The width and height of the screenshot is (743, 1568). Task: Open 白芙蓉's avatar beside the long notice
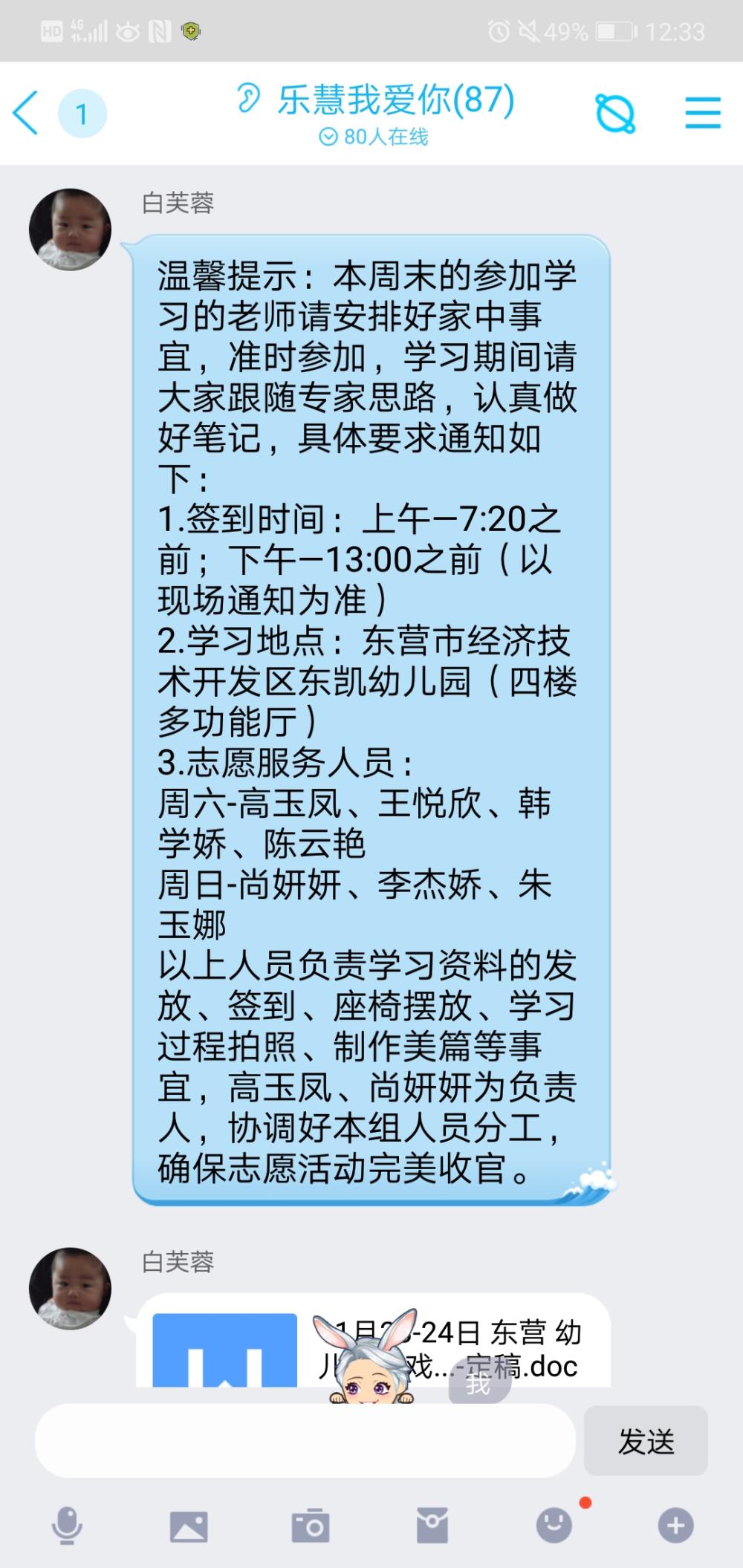(x=70, y=230)
